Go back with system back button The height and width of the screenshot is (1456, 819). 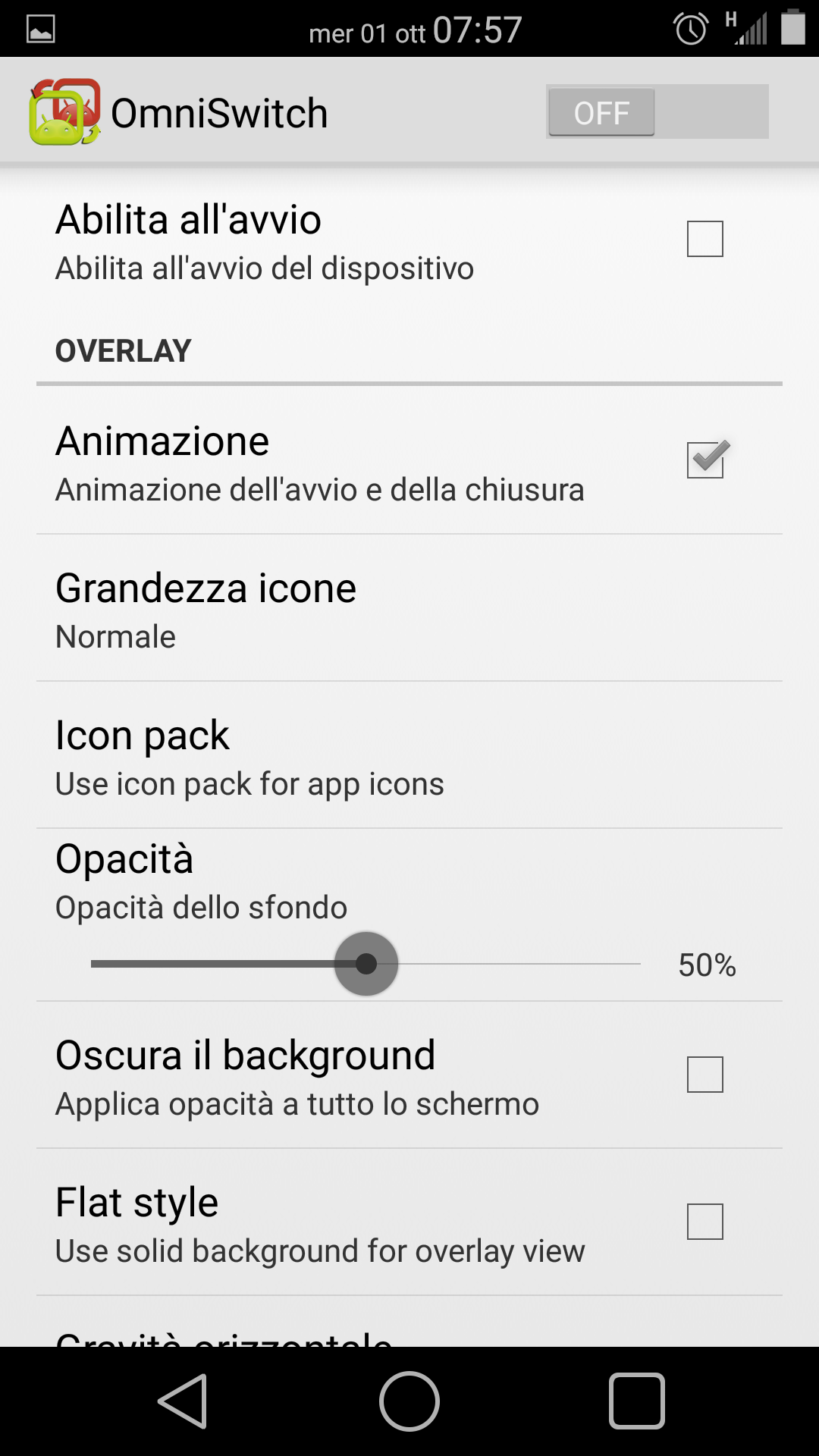[183, 1401]
